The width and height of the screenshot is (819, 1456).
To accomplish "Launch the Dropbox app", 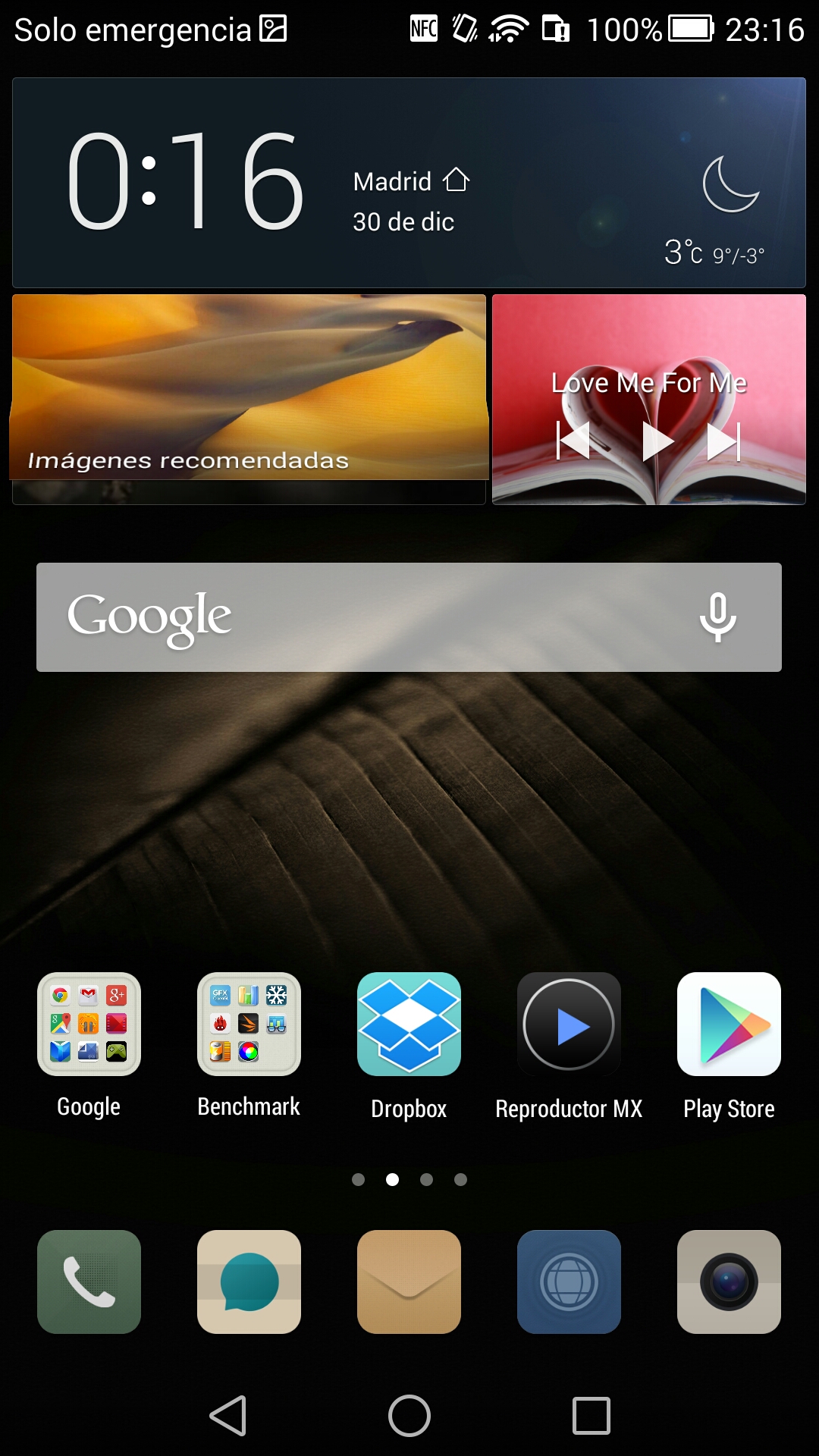I will coord(409,1024).
